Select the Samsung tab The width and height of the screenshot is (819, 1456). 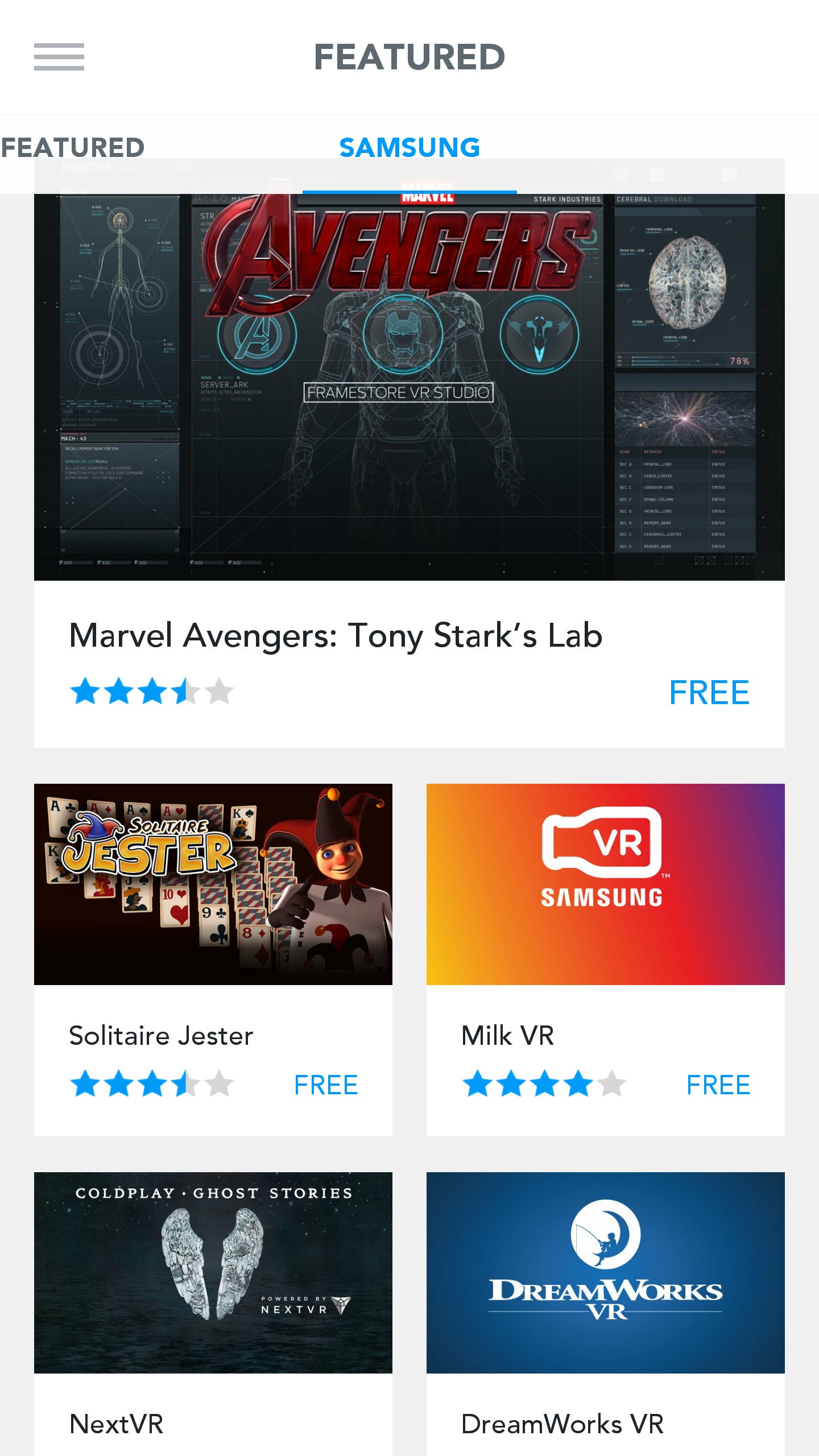[x=409, y=148]
